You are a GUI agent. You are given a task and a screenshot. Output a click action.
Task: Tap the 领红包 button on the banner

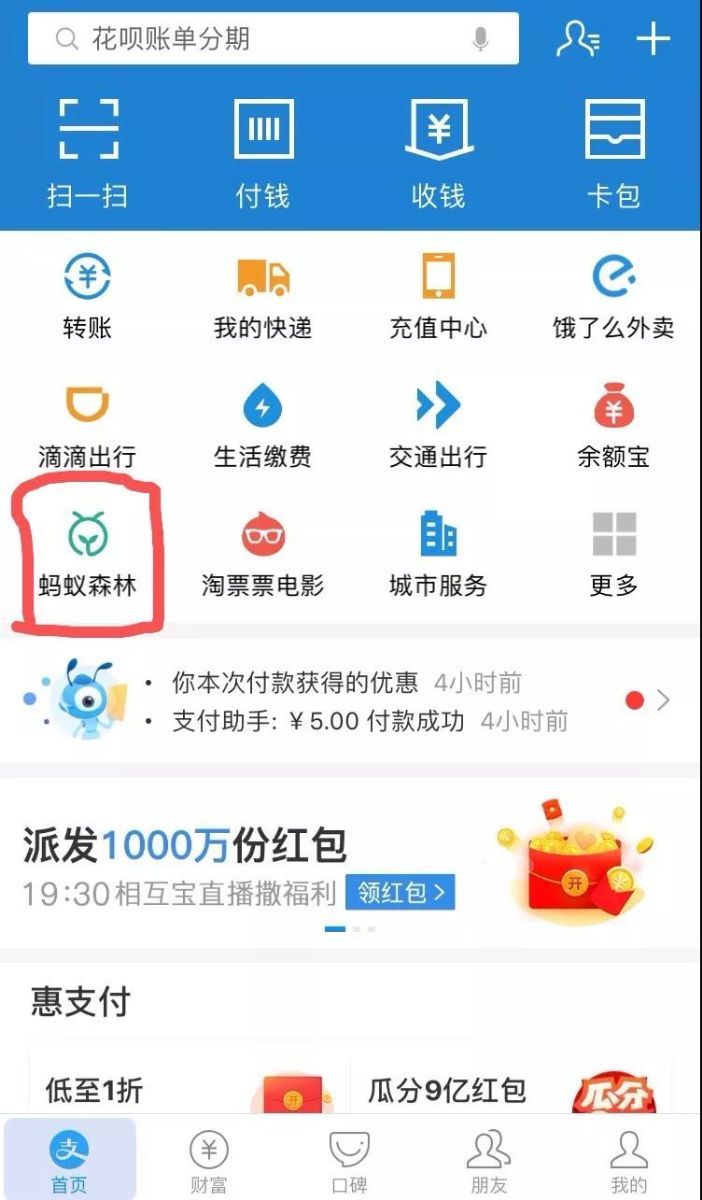tap(400, 891)
